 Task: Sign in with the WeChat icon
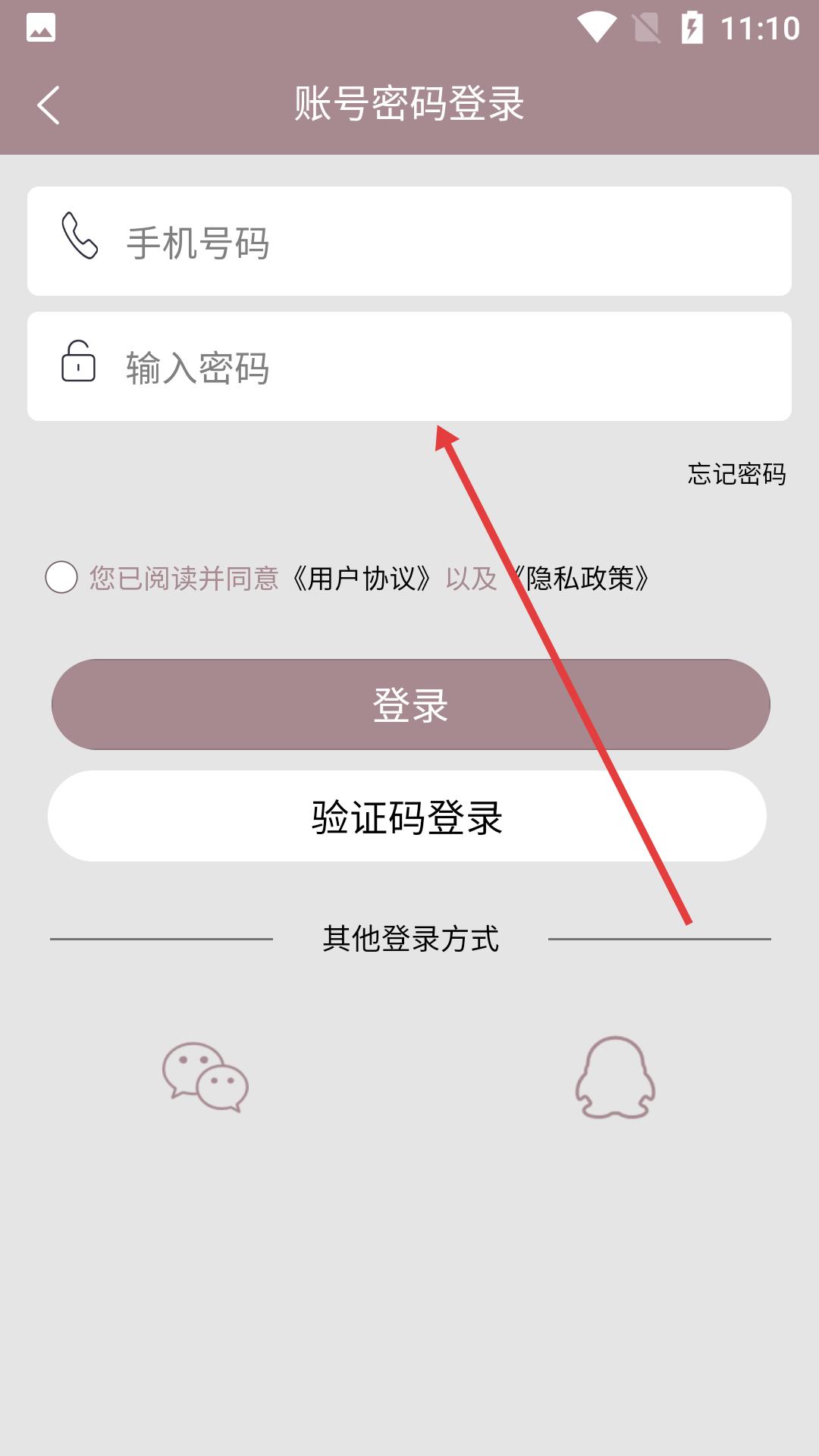[x=206, y=1077]
